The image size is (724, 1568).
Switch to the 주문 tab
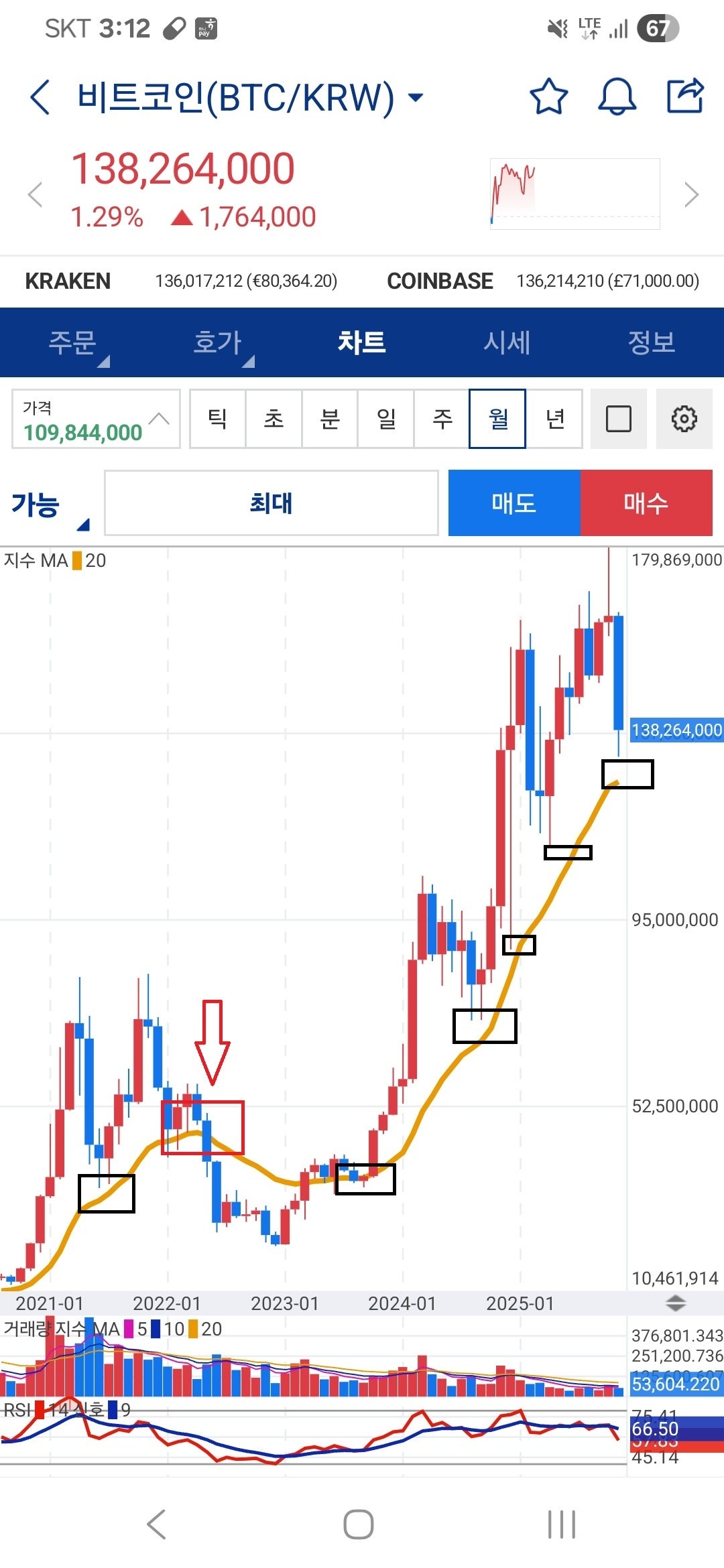pyautogui.click(x=72, y=342)
